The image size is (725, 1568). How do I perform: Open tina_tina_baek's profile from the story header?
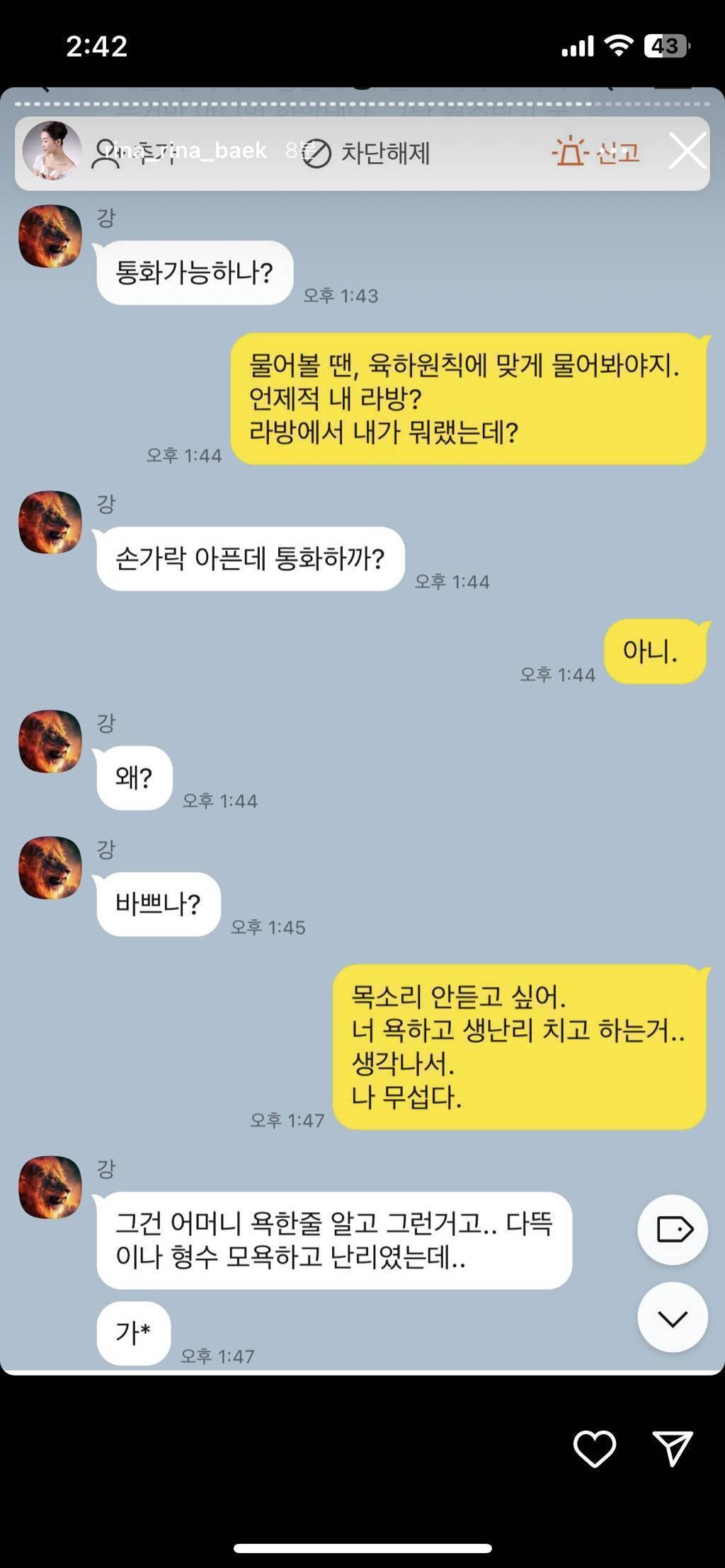[x=186, y=151]
